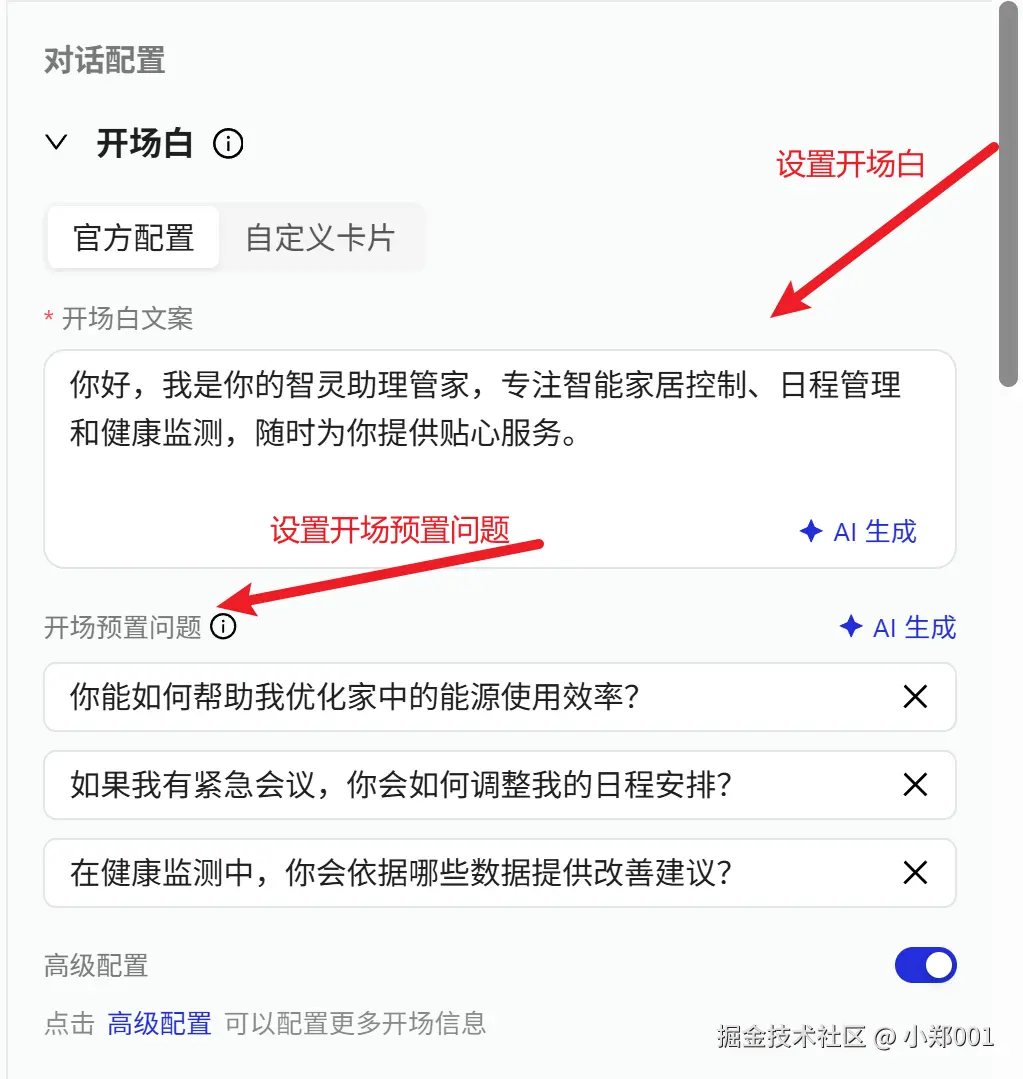The height and width of the screenshot is (1079, 1023).
Task: Remove the question about 能源使用效率
Action: click(x=915, y=697)
